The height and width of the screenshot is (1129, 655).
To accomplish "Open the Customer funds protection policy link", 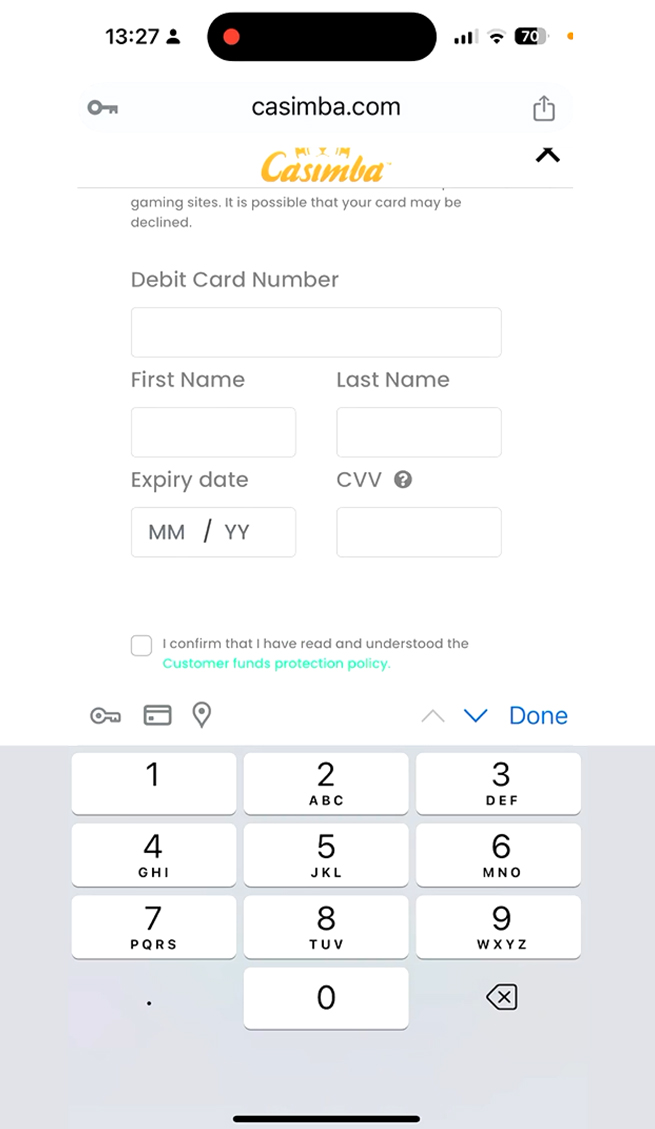I will [x=276, y=663].
